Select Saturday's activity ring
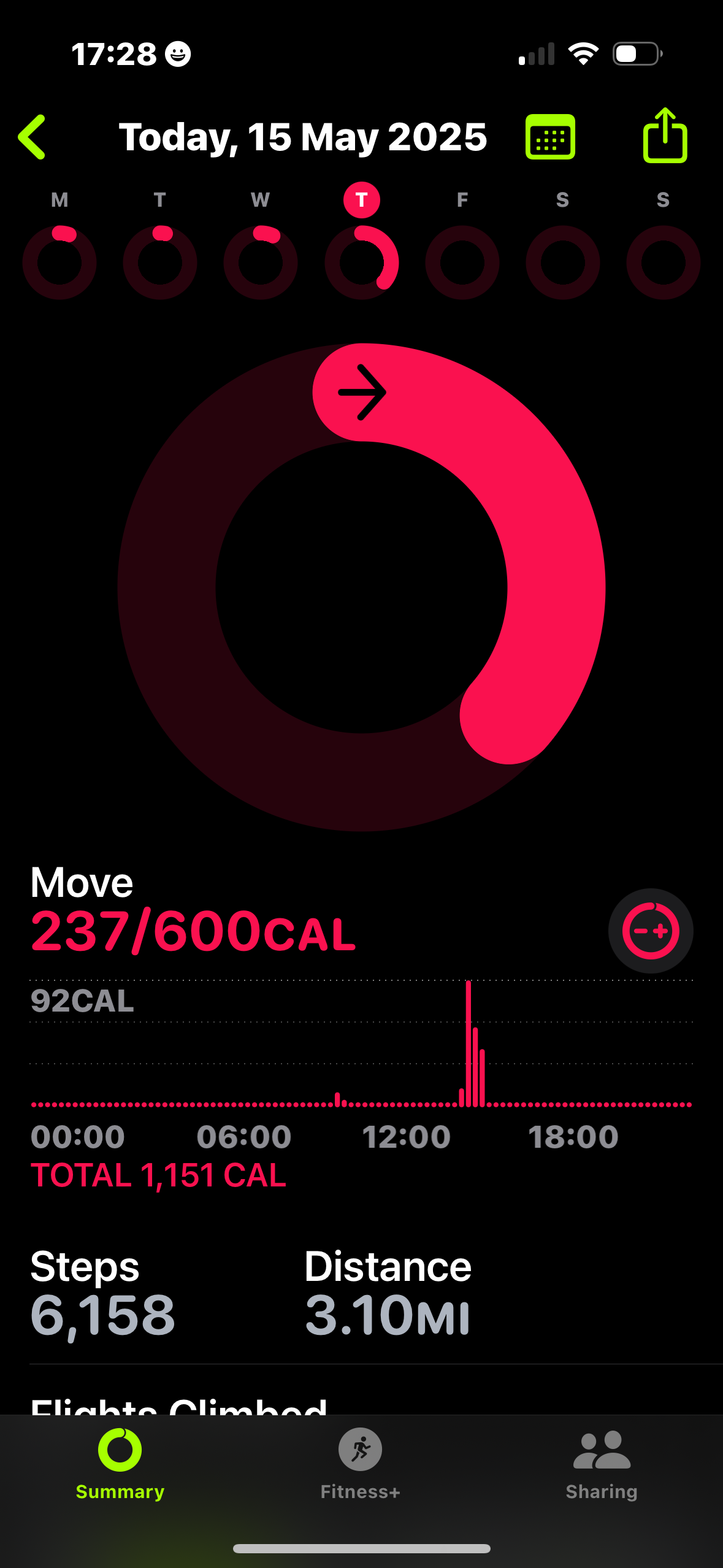Screen dimensions: 723x1568 (563, 262)
